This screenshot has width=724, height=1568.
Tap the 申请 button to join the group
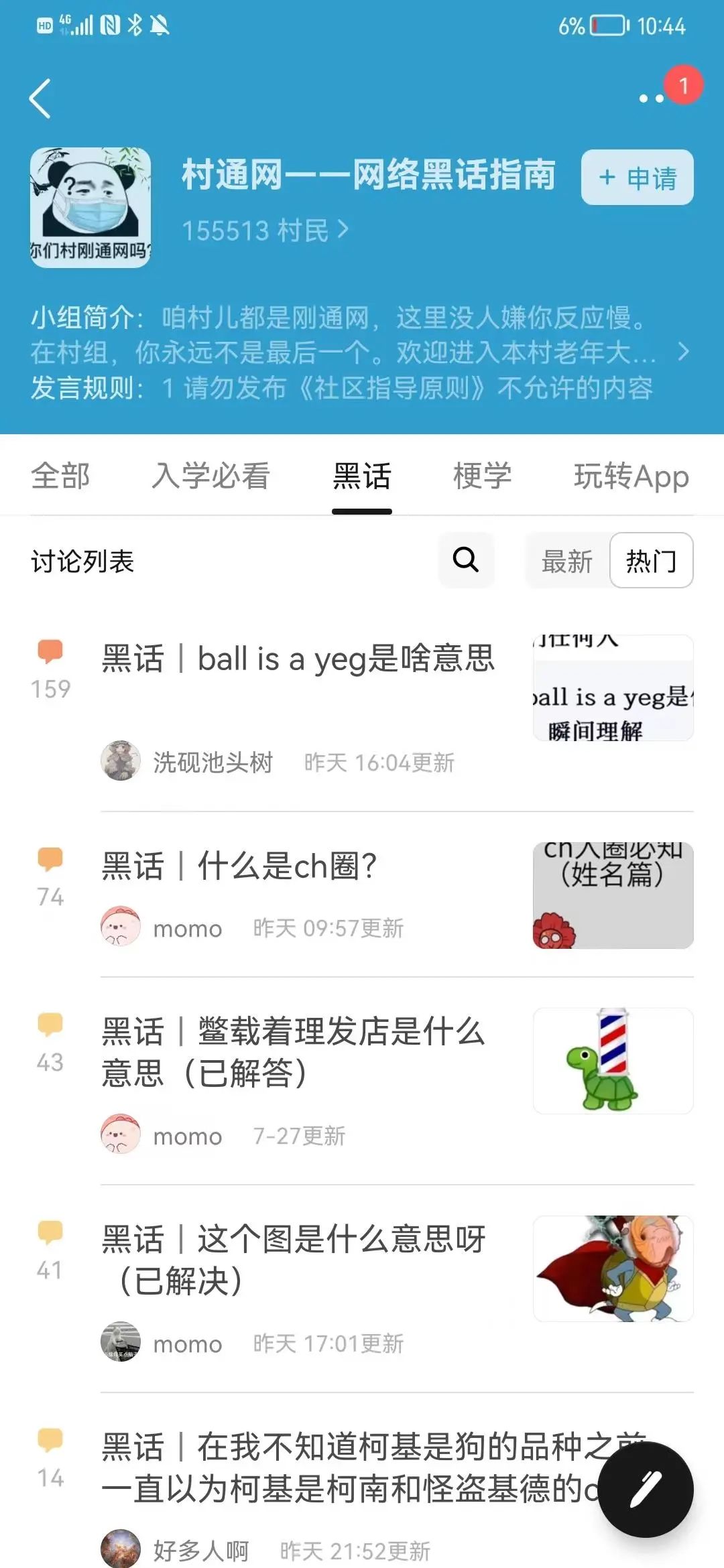(x=637, y=178)
